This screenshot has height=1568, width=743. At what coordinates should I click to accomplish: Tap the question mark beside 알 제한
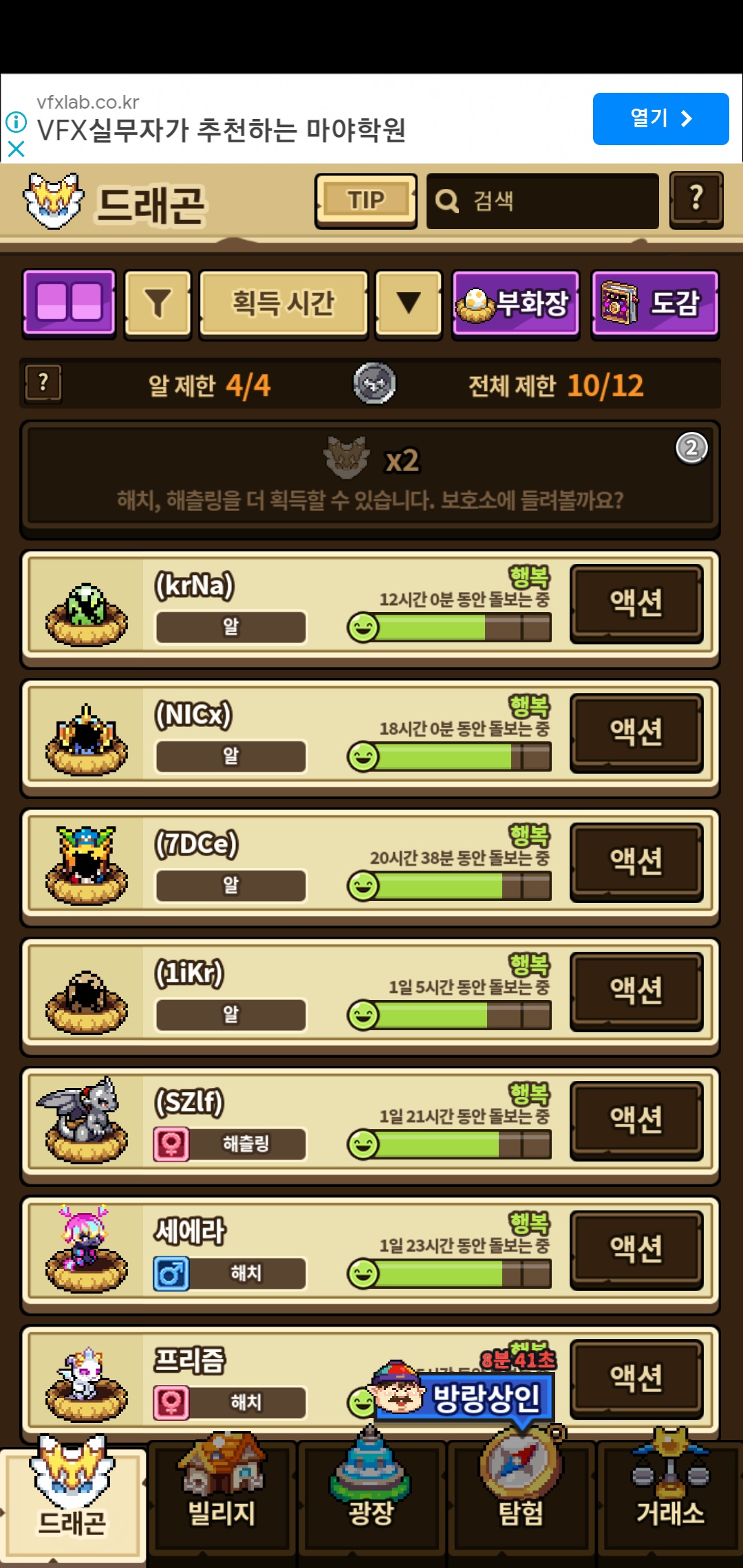[43, 383]
